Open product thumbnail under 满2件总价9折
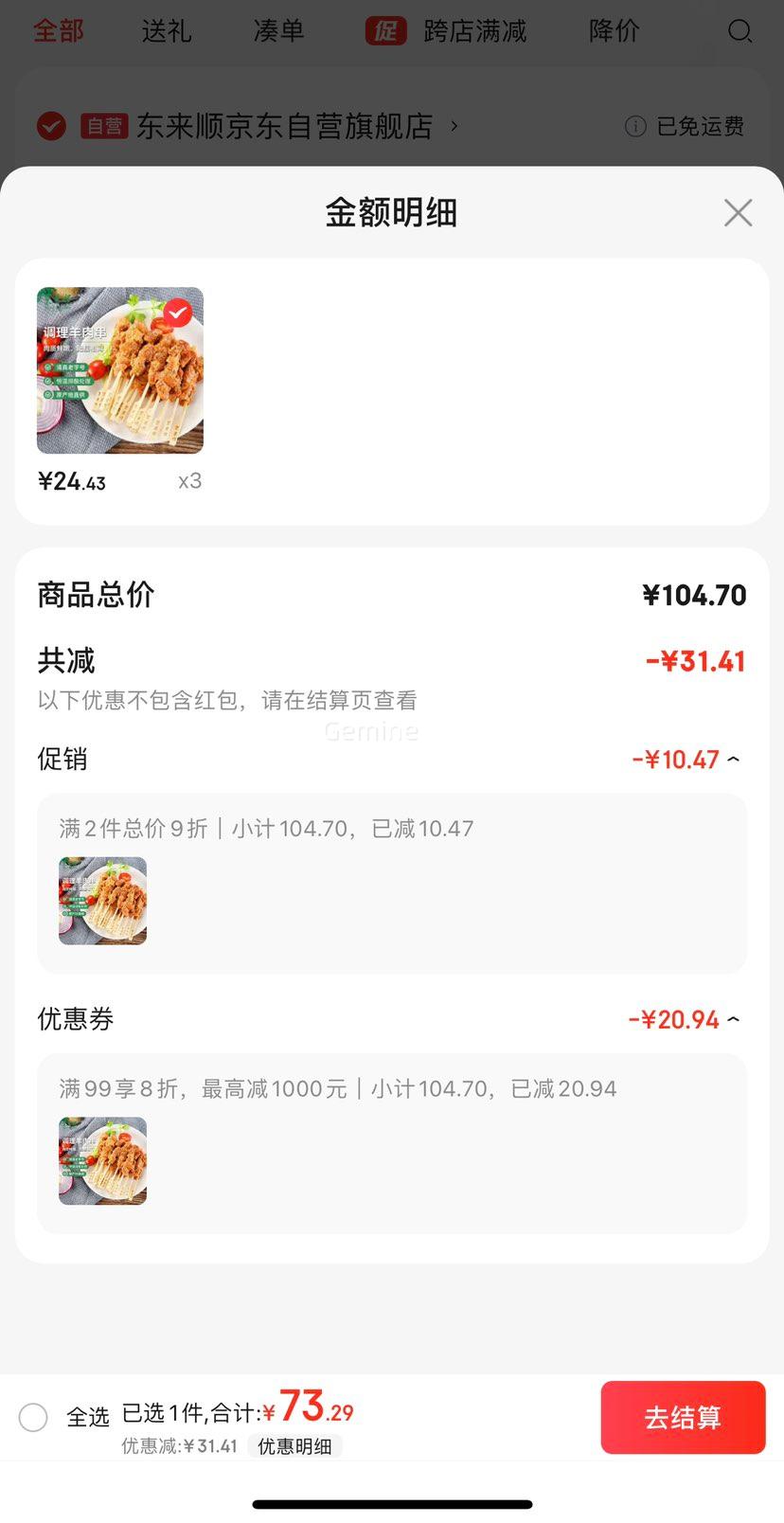784x1523 pixels. coord(102,901)
